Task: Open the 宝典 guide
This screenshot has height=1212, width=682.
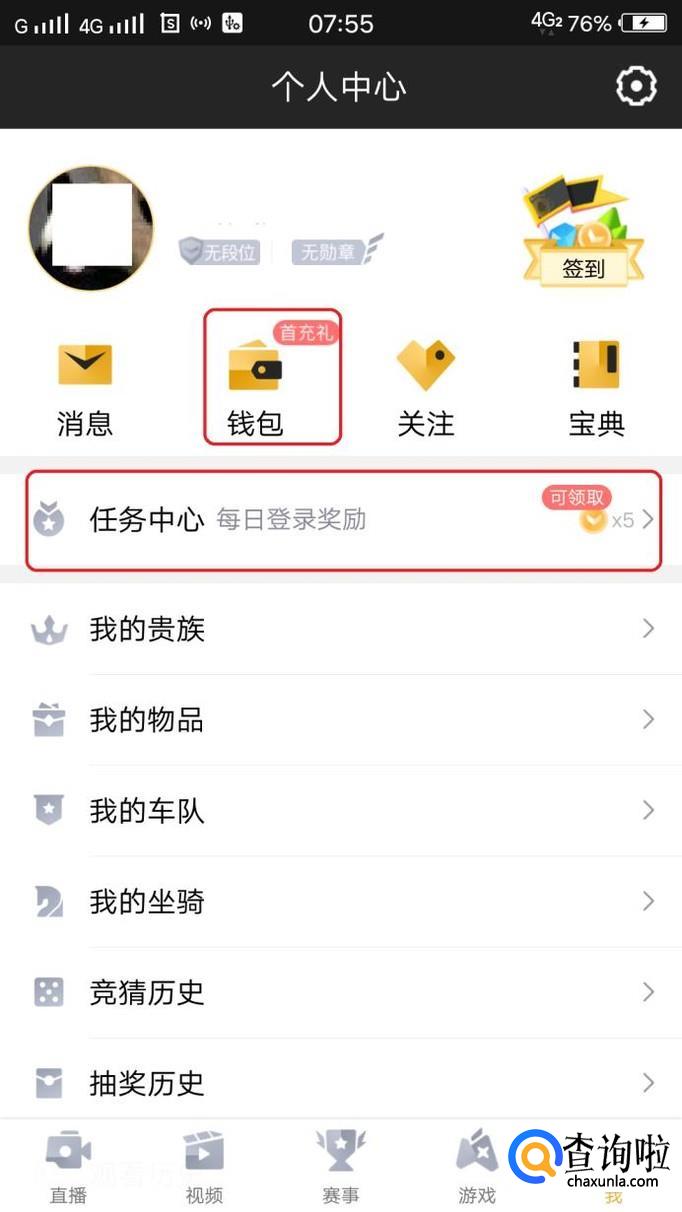Action: [x=596, y=388]
